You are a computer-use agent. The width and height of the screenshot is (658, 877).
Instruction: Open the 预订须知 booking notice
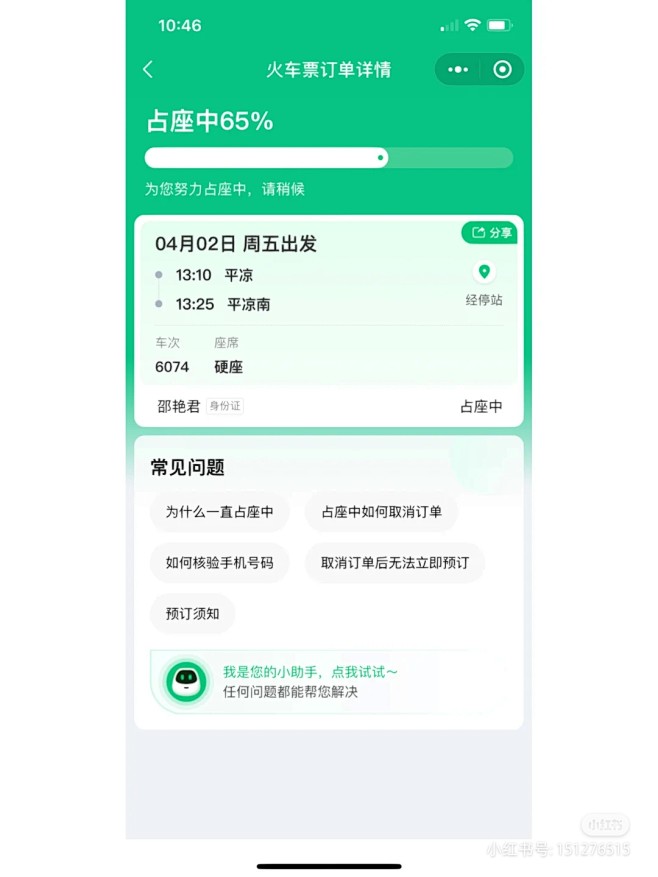[193, 613]
